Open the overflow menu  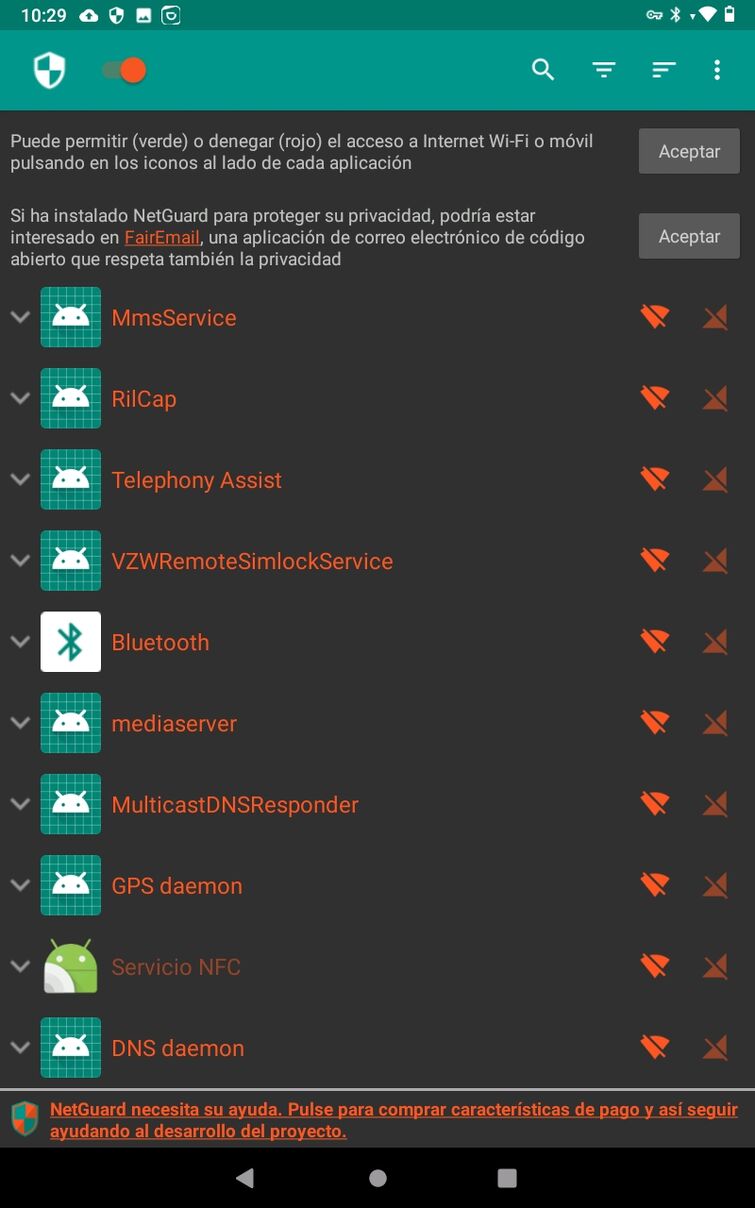(717, 70)
